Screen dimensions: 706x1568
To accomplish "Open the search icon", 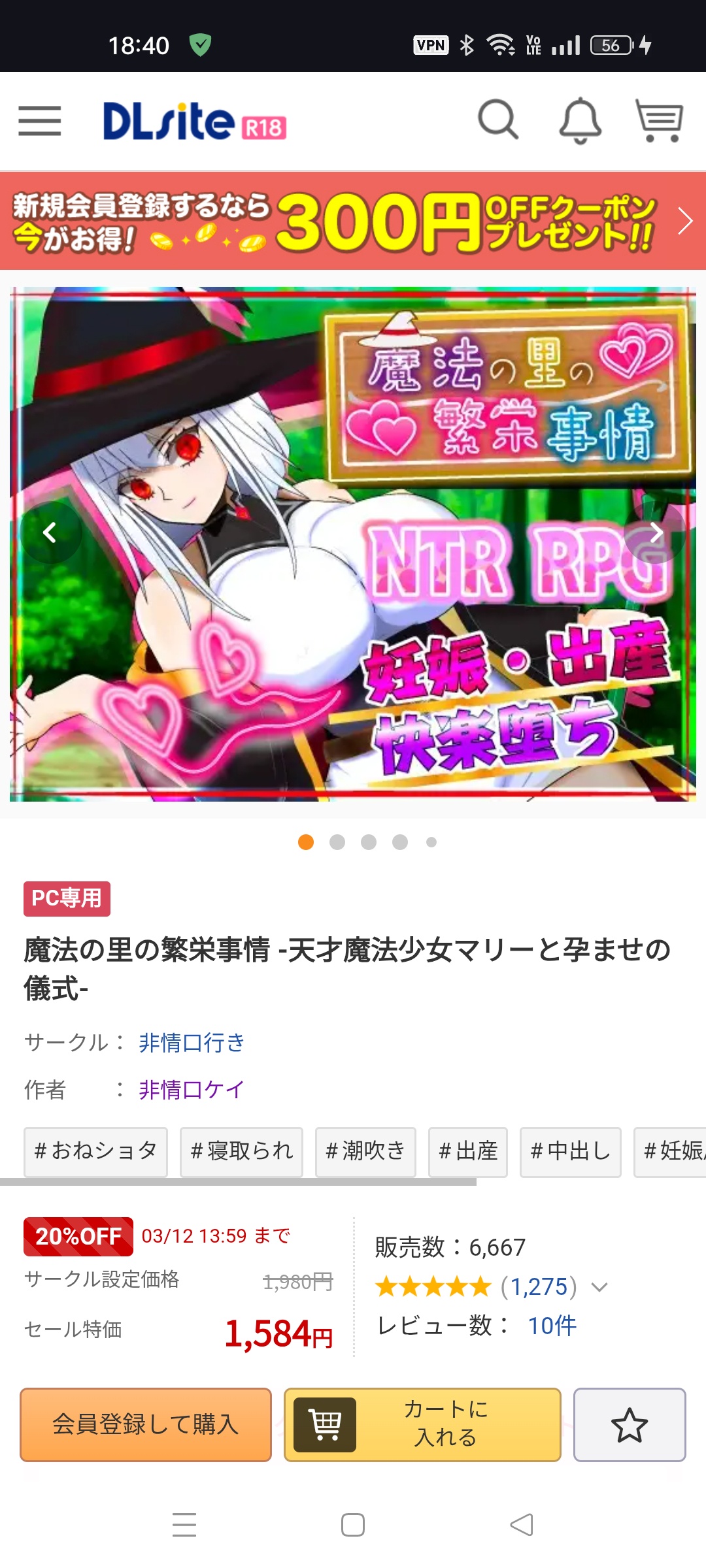I will click(x=498, y=120).
